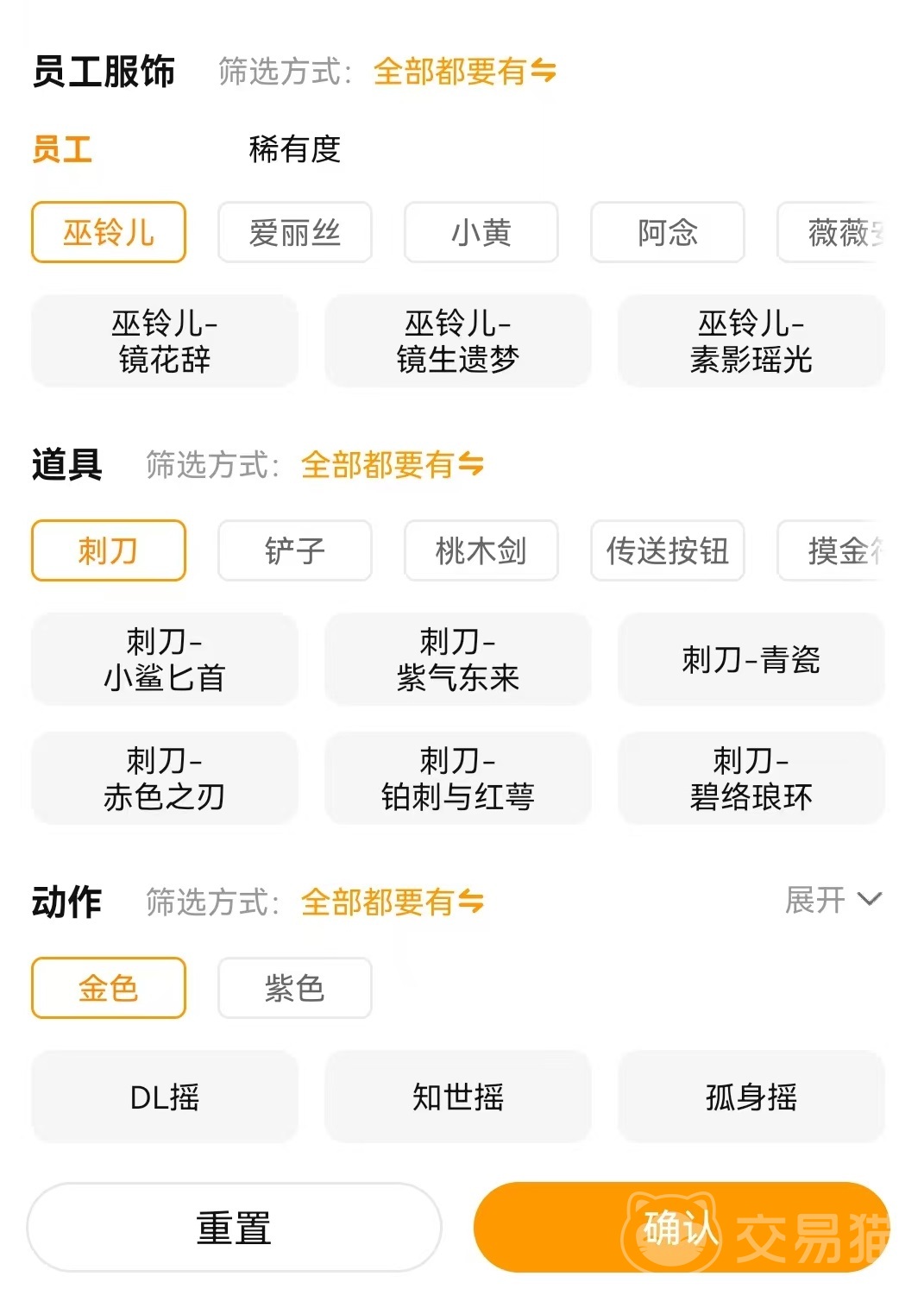This screenshot has height=1295, width=924.
Task: Select the 传送按钮 item chip
Action: coord(667,550)
